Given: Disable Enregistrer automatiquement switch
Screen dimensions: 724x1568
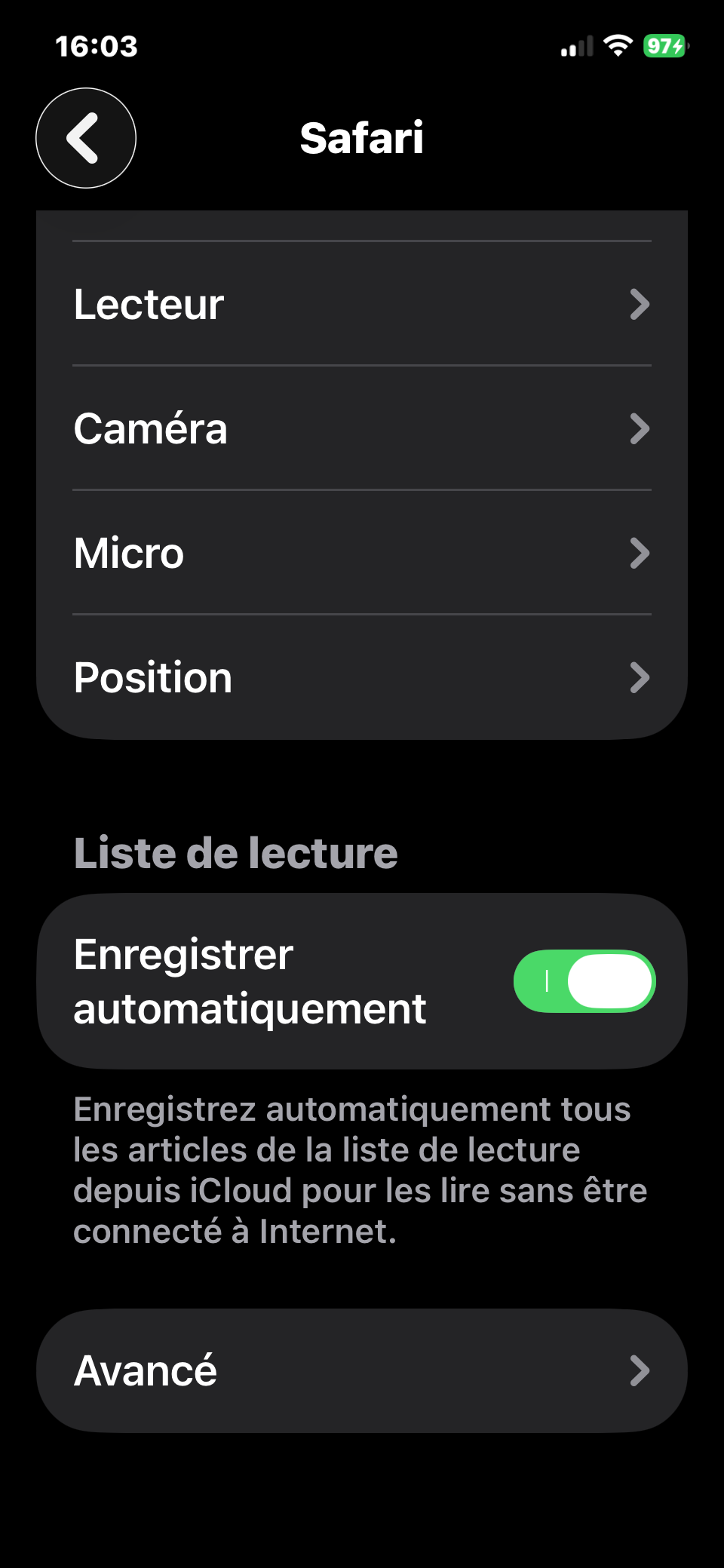Looking at the screenshot, I should tap(584, 981).
